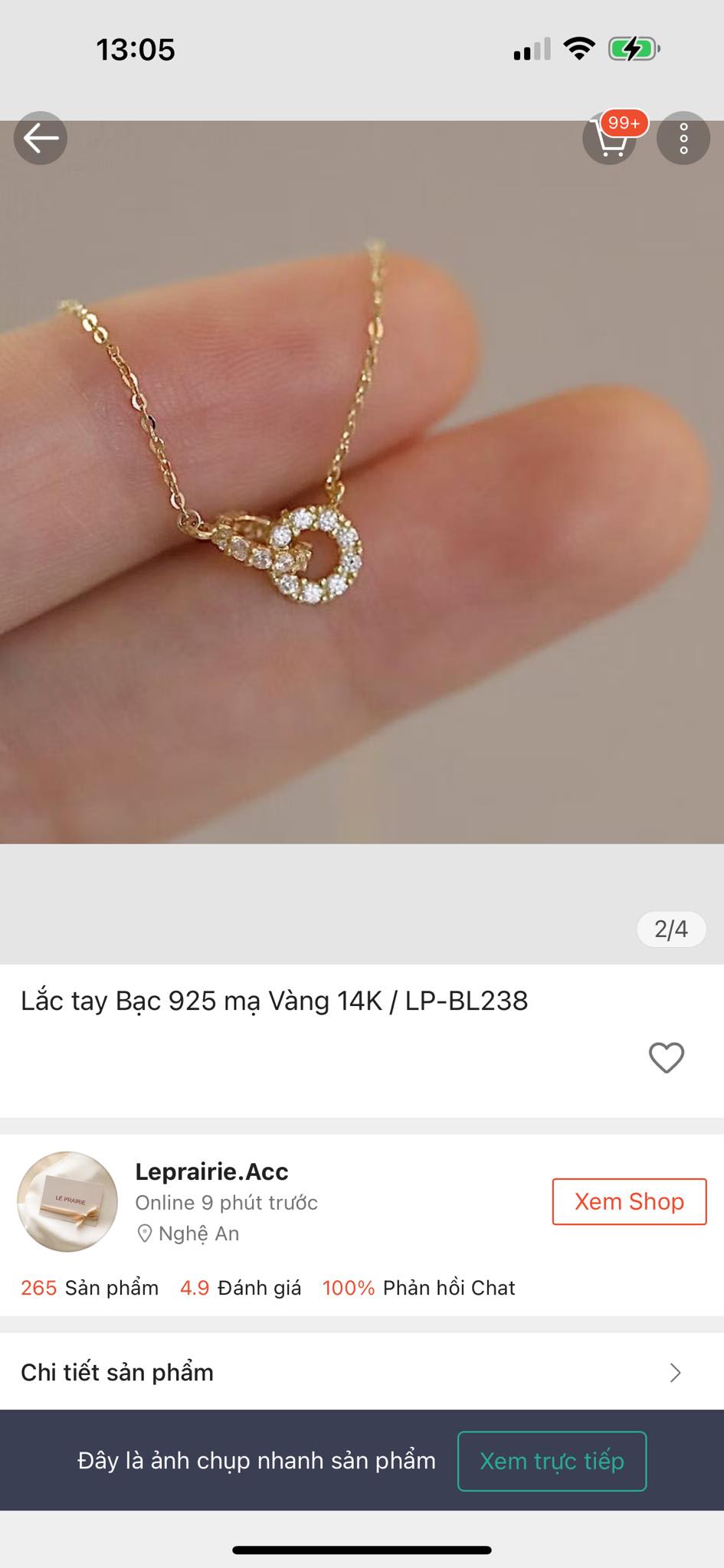Viewport: 724px width, 1568px height.
Task: Open the shopping cart
Action: tap(611, 138)
